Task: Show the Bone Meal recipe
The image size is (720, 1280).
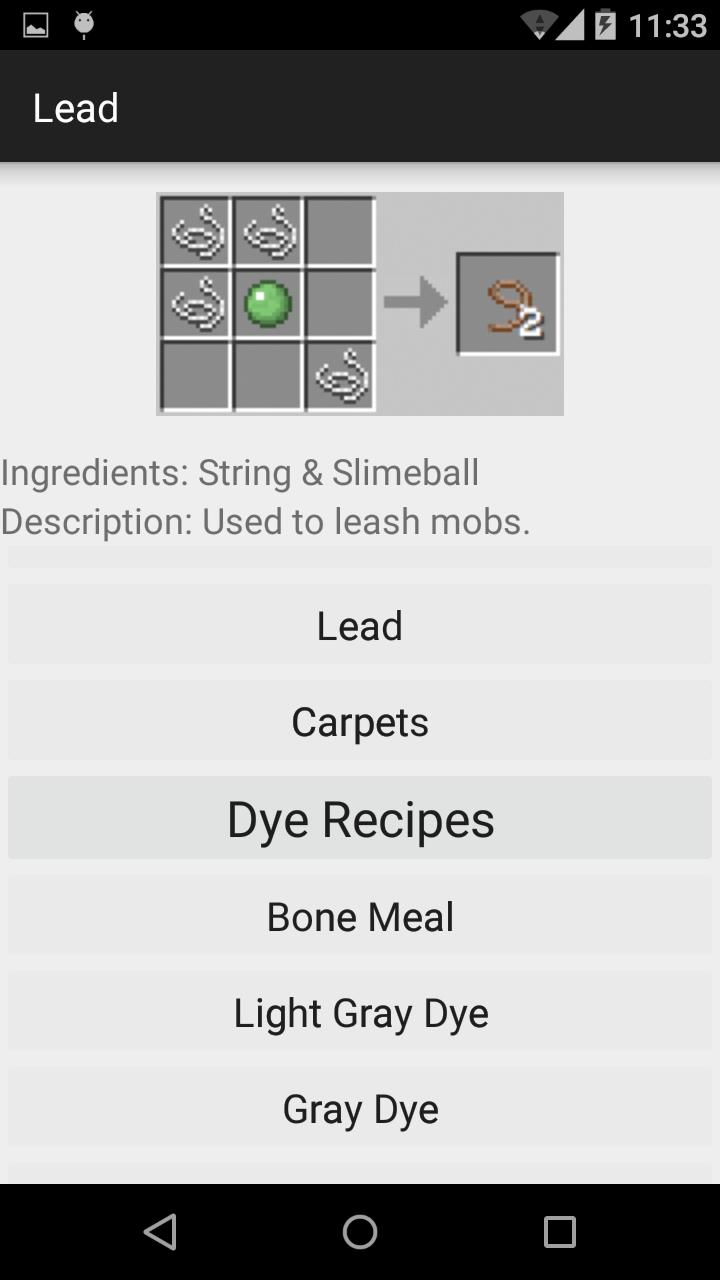Action: 360,916
